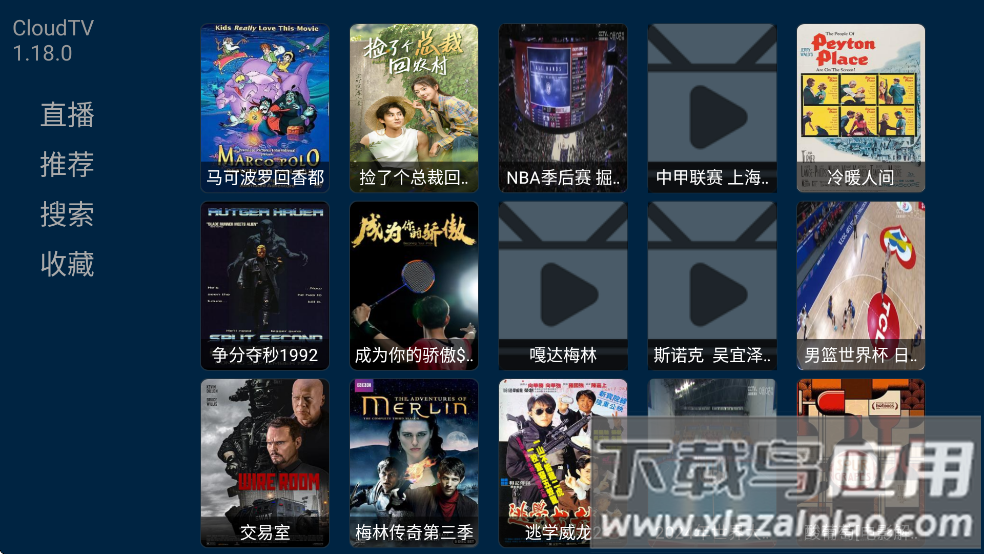Play the 男篮世界杯 video tile
Screen dimensions: 984x554
[861, 286]
